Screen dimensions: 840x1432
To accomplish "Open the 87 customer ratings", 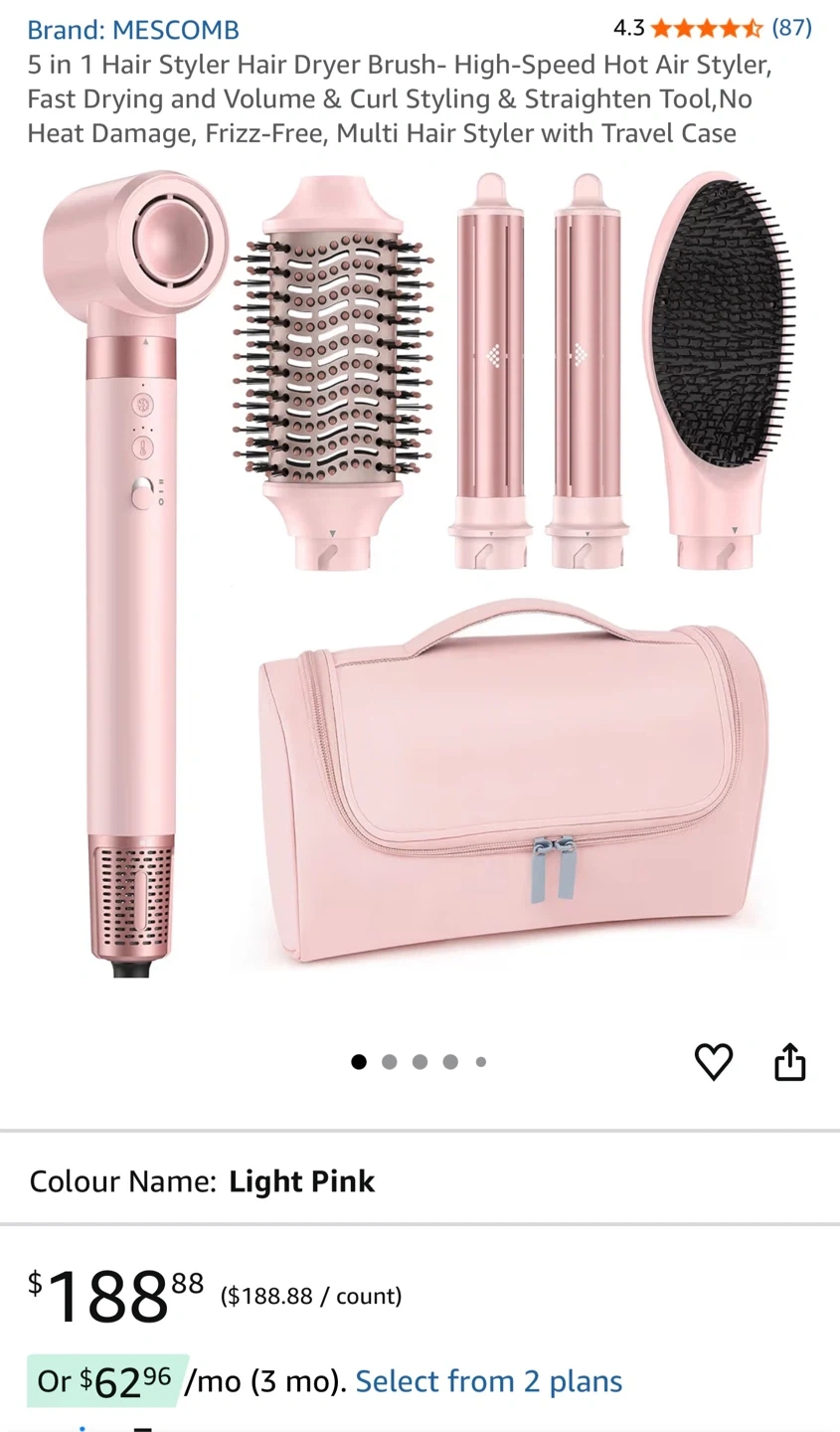I will tap(791, 28).
